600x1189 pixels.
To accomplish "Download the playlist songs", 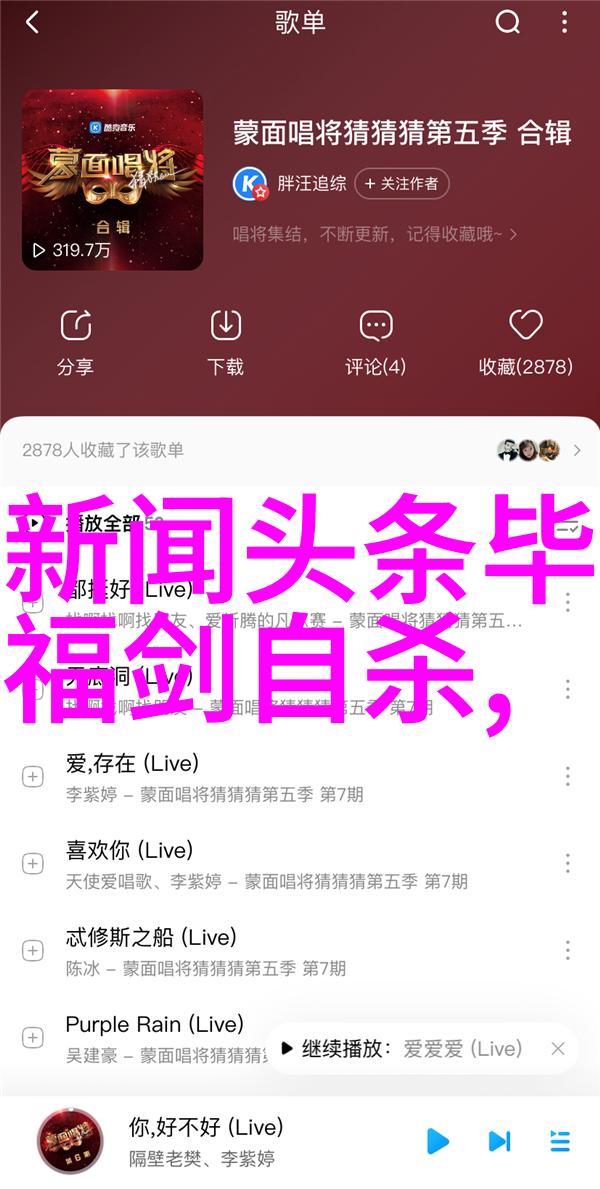I will [226, 342].
